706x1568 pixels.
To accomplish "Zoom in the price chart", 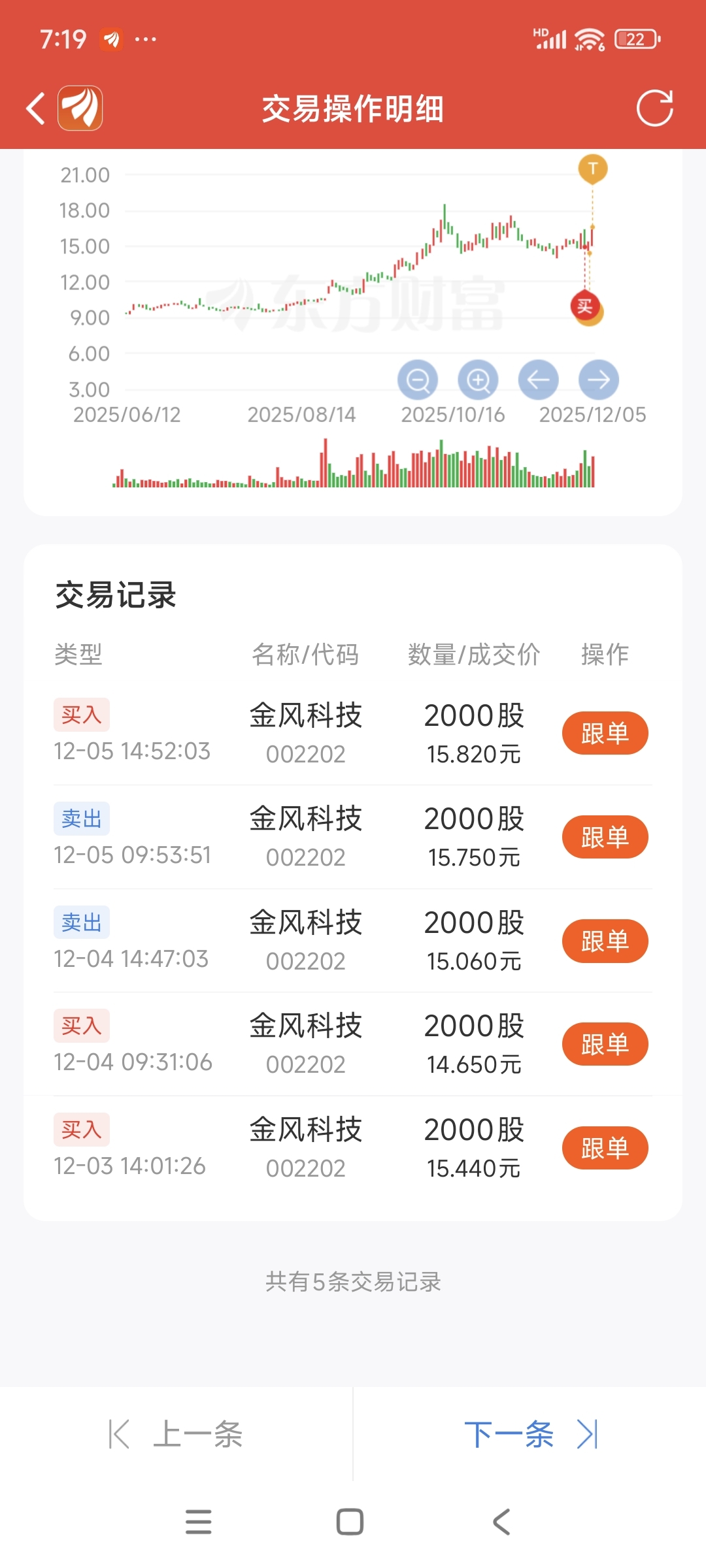I will (x=478, y=380).
